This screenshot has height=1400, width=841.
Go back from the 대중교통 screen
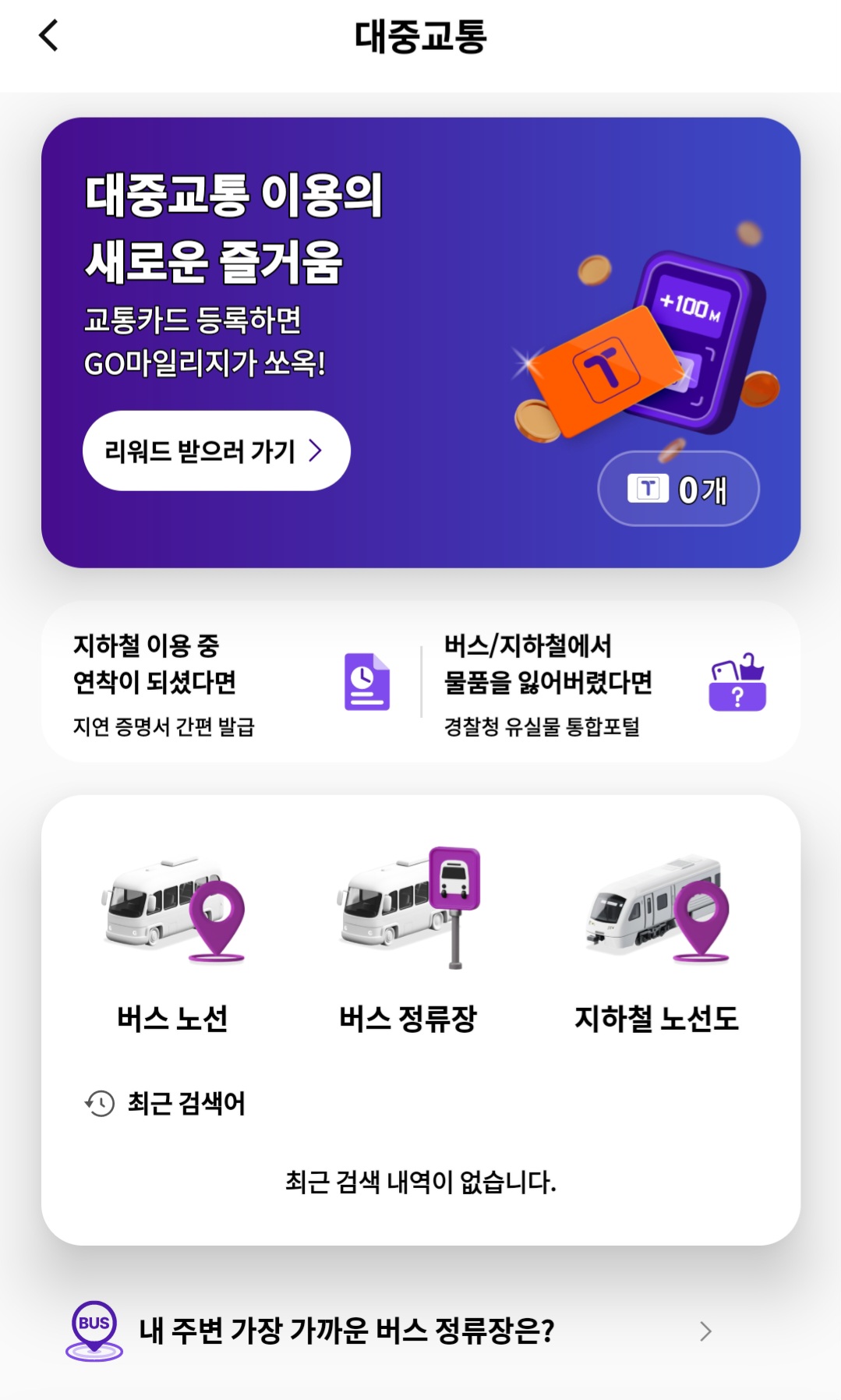(x=48, y=36)
